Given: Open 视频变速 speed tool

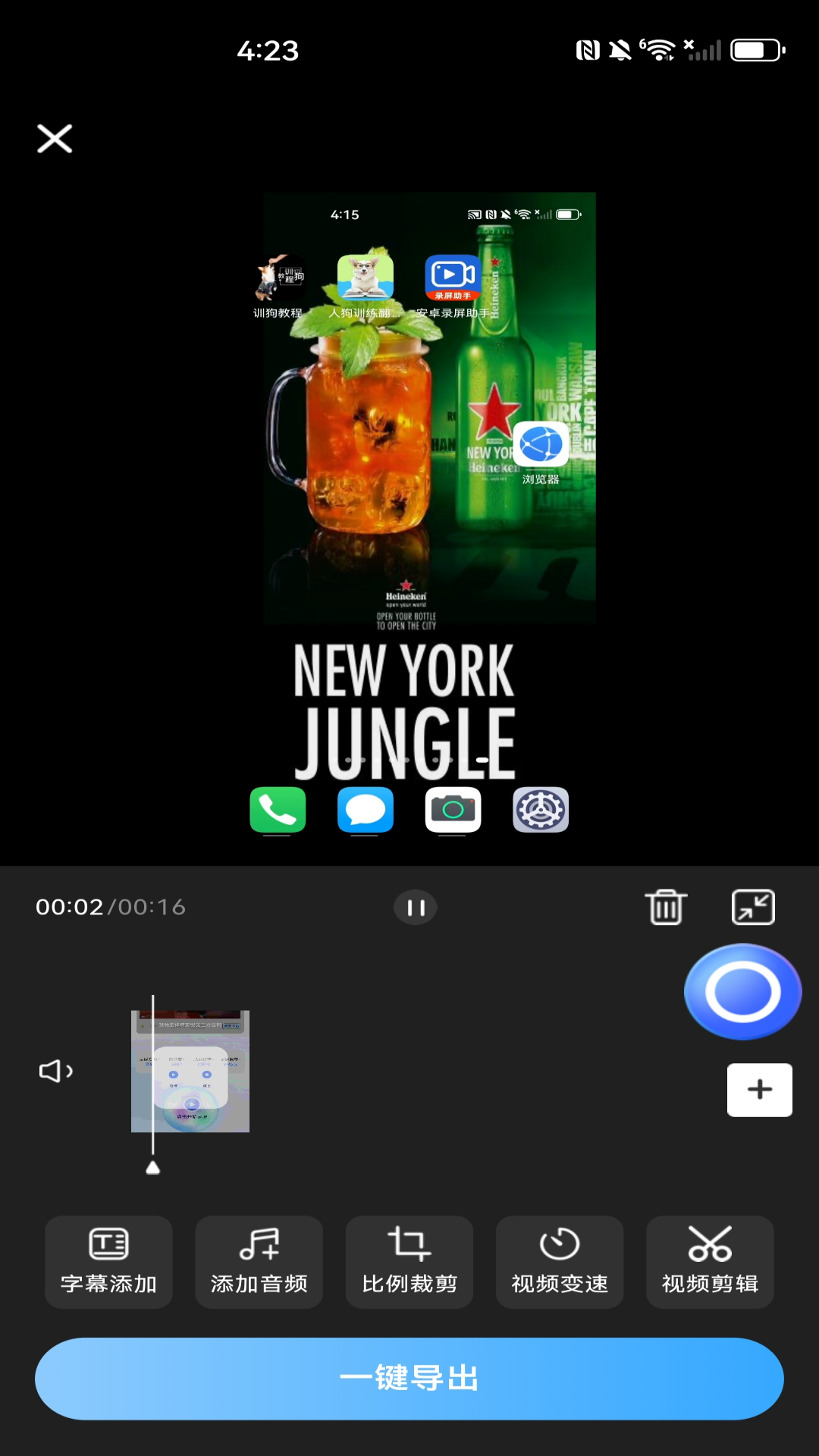Looking at the screenshot, I should pos(560,1262).
